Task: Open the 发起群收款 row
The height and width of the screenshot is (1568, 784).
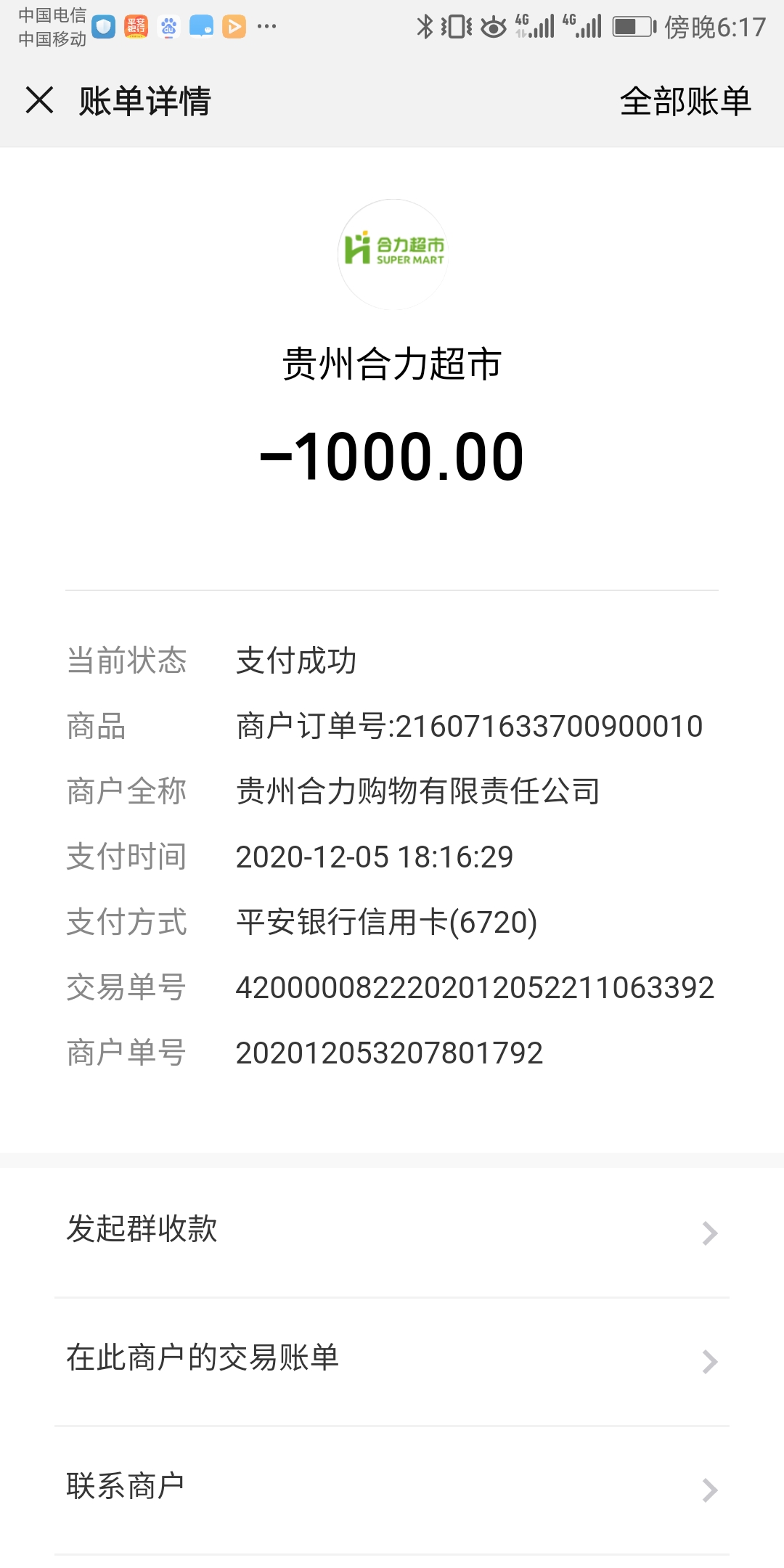Action: [x=392, y=1232]
